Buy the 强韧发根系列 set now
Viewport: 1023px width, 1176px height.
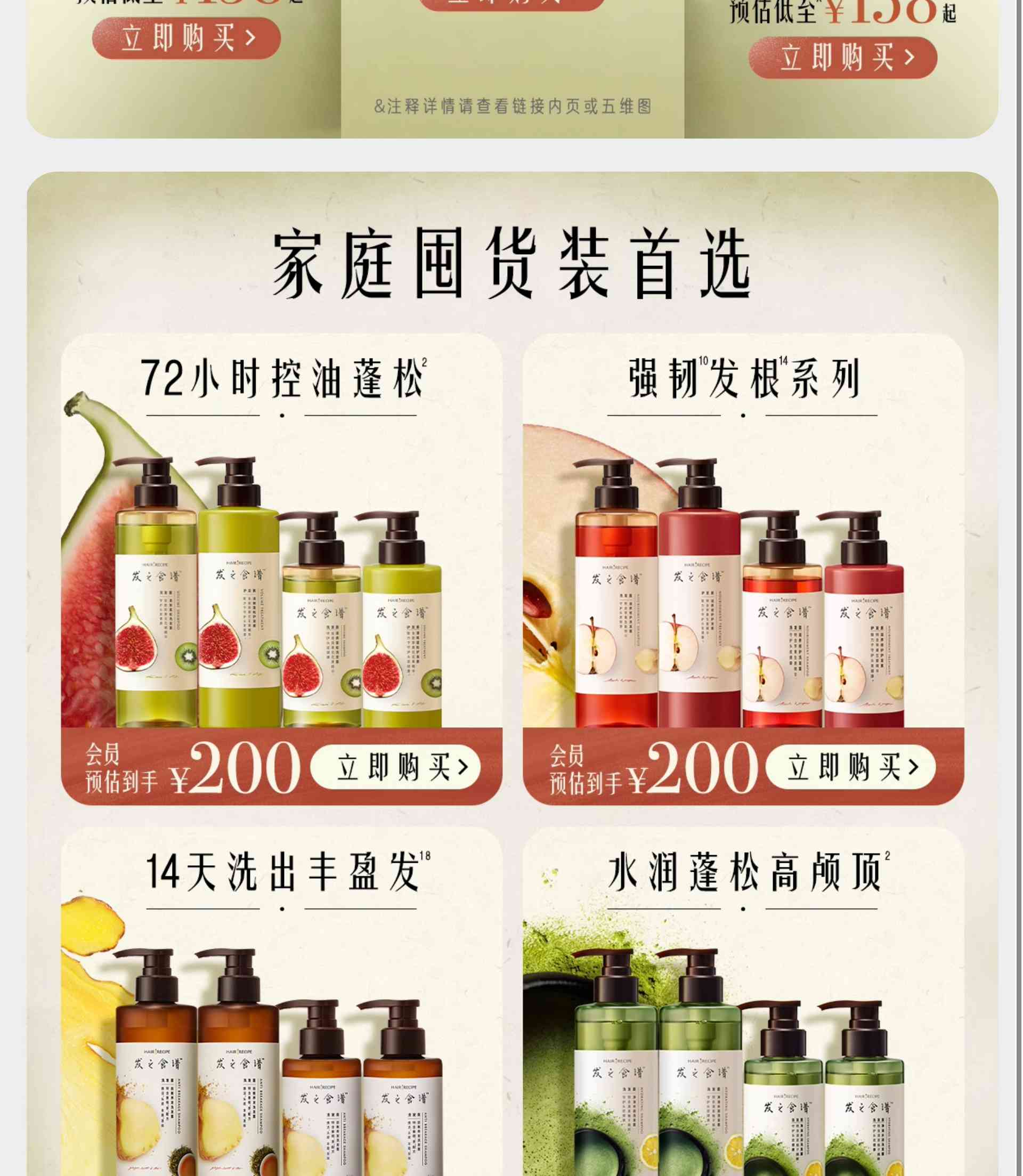coord(850,767)
